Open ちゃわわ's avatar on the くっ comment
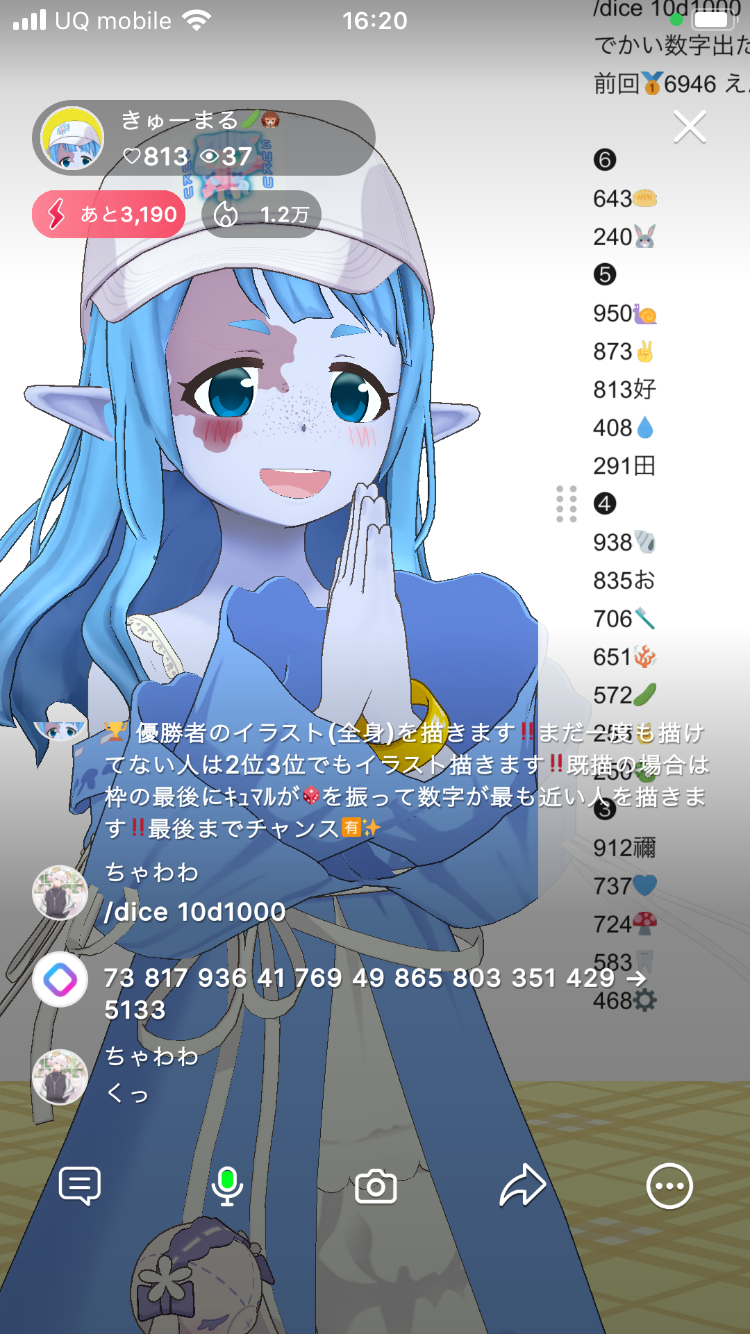The image size is (750, 1334). pos(60,1077)
